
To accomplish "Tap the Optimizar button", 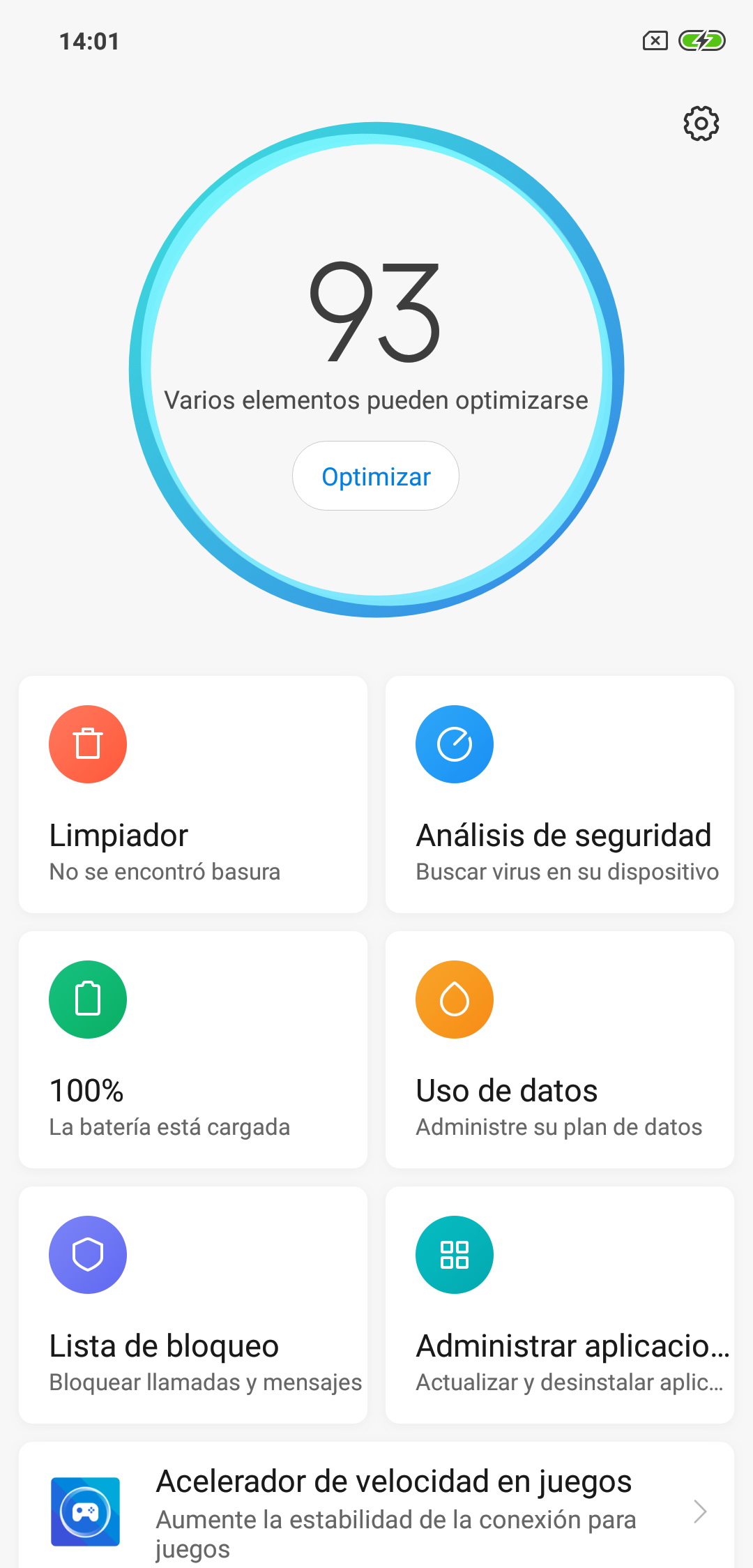I will 376,476.
